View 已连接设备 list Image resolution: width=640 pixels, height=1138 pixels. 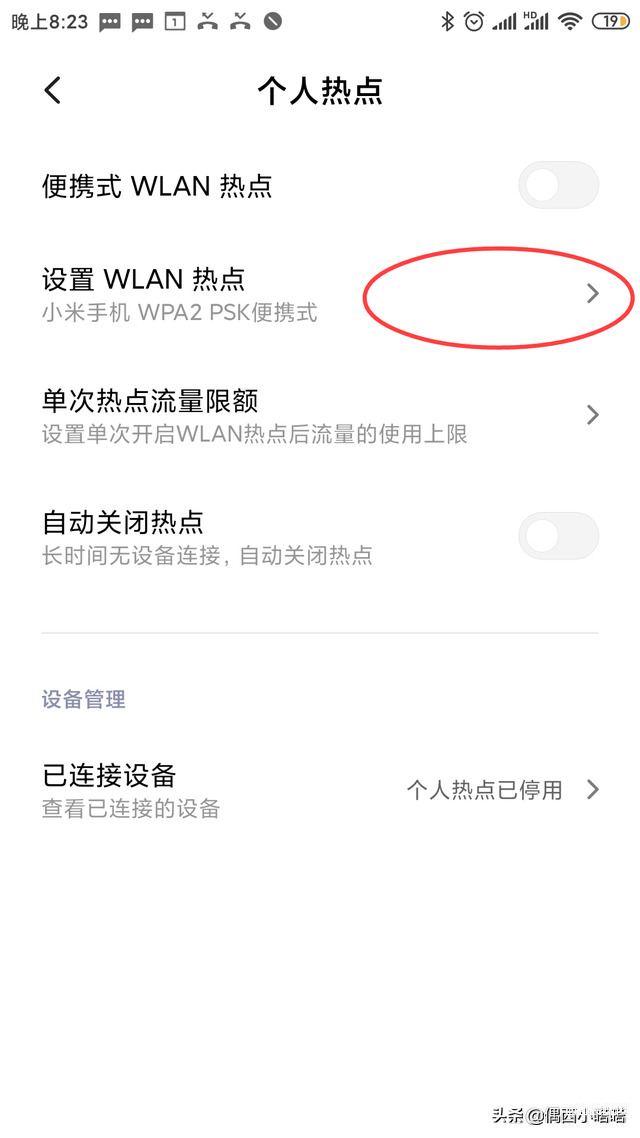pyautogui.click(x=320, y=790)
